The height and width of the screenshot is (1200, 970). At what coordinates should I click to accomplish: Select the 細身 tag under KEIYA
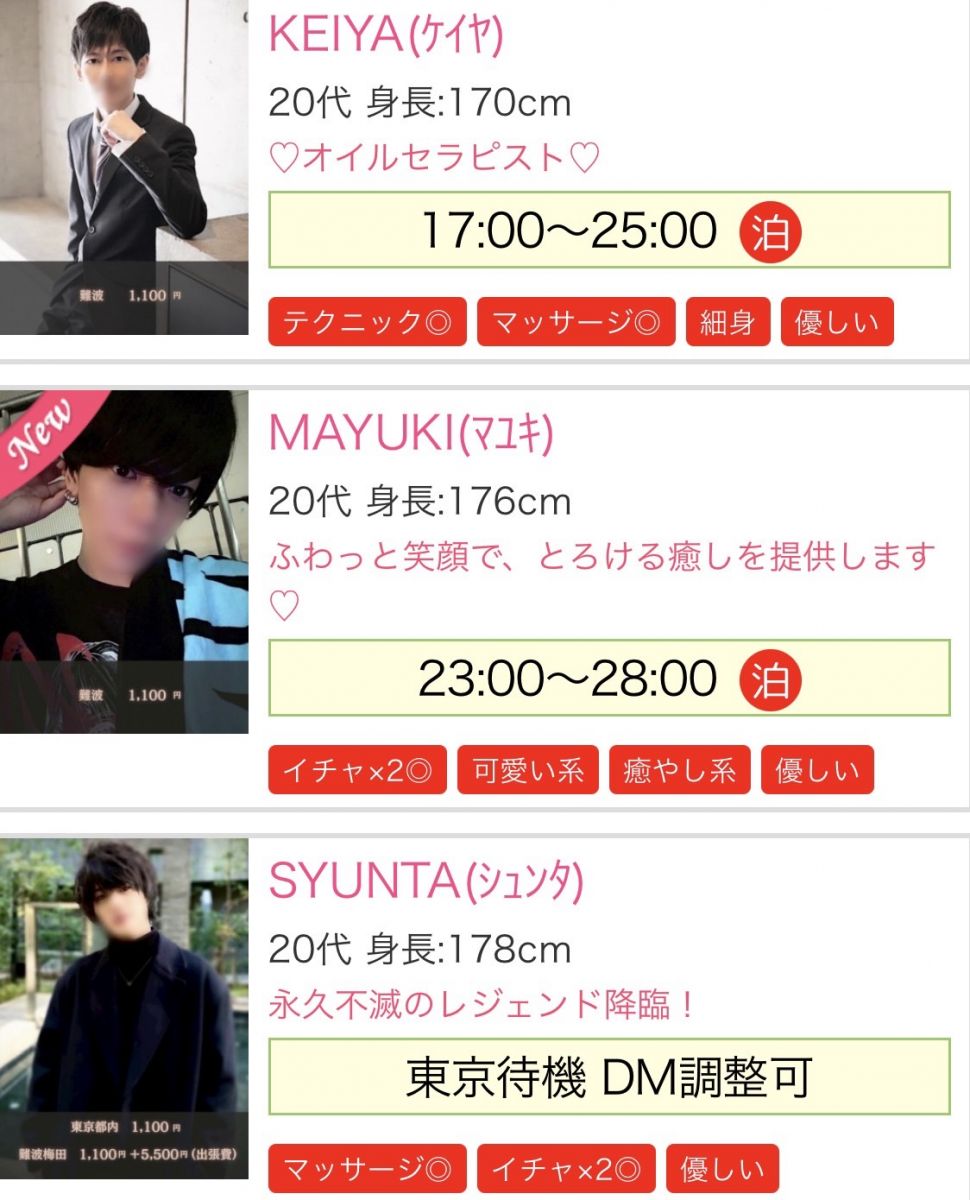[x=727, y=322]
